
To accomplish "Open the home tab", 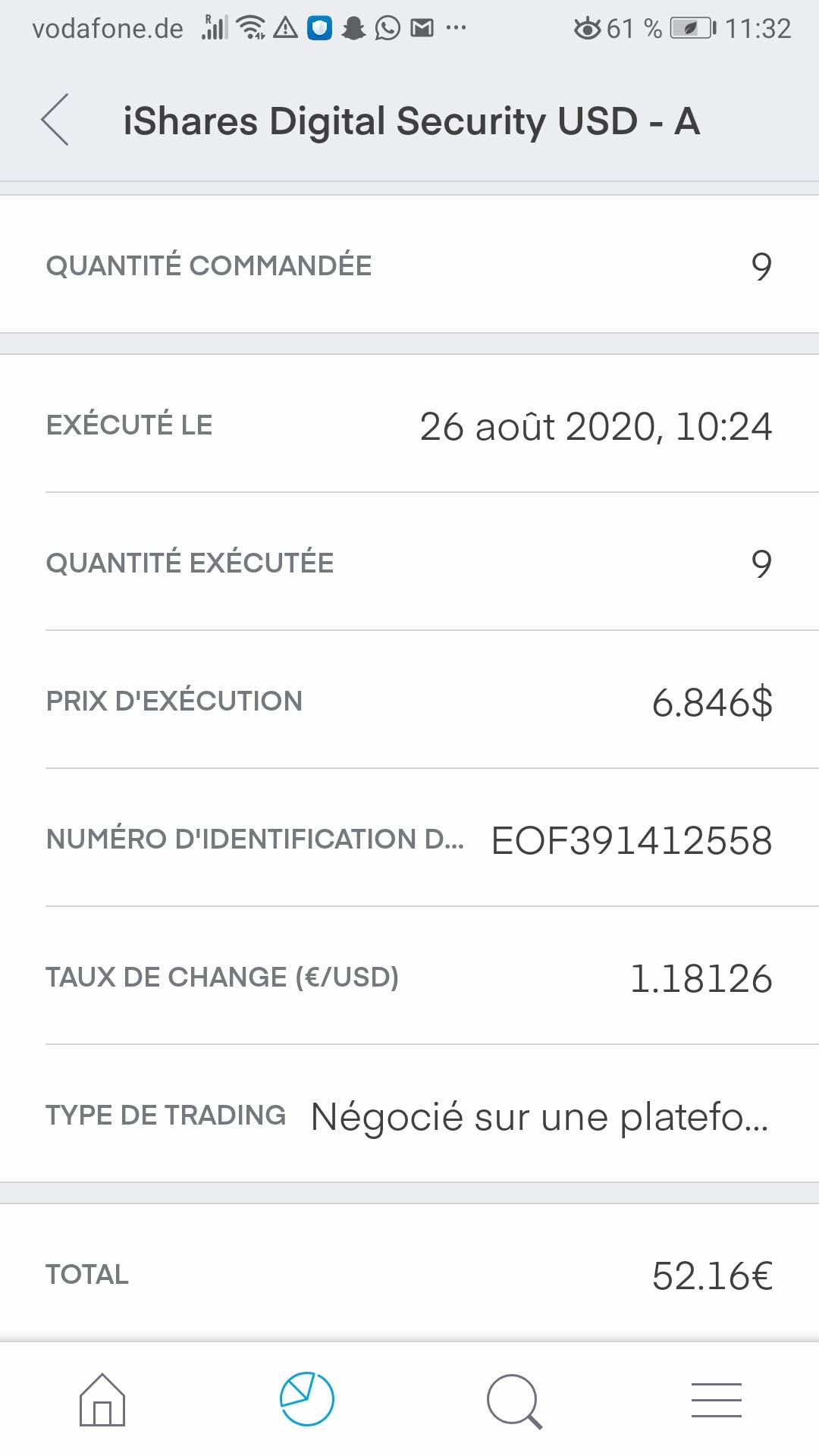I will (x=102, y=1399).
